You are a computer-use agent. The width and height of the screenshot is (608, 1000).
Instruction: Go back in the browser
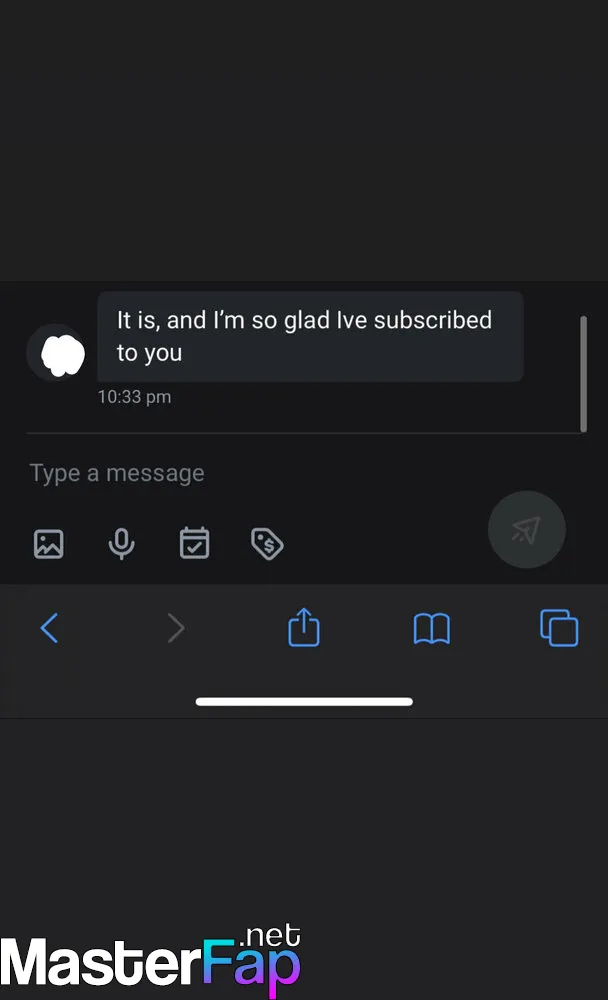click(49, 628)
